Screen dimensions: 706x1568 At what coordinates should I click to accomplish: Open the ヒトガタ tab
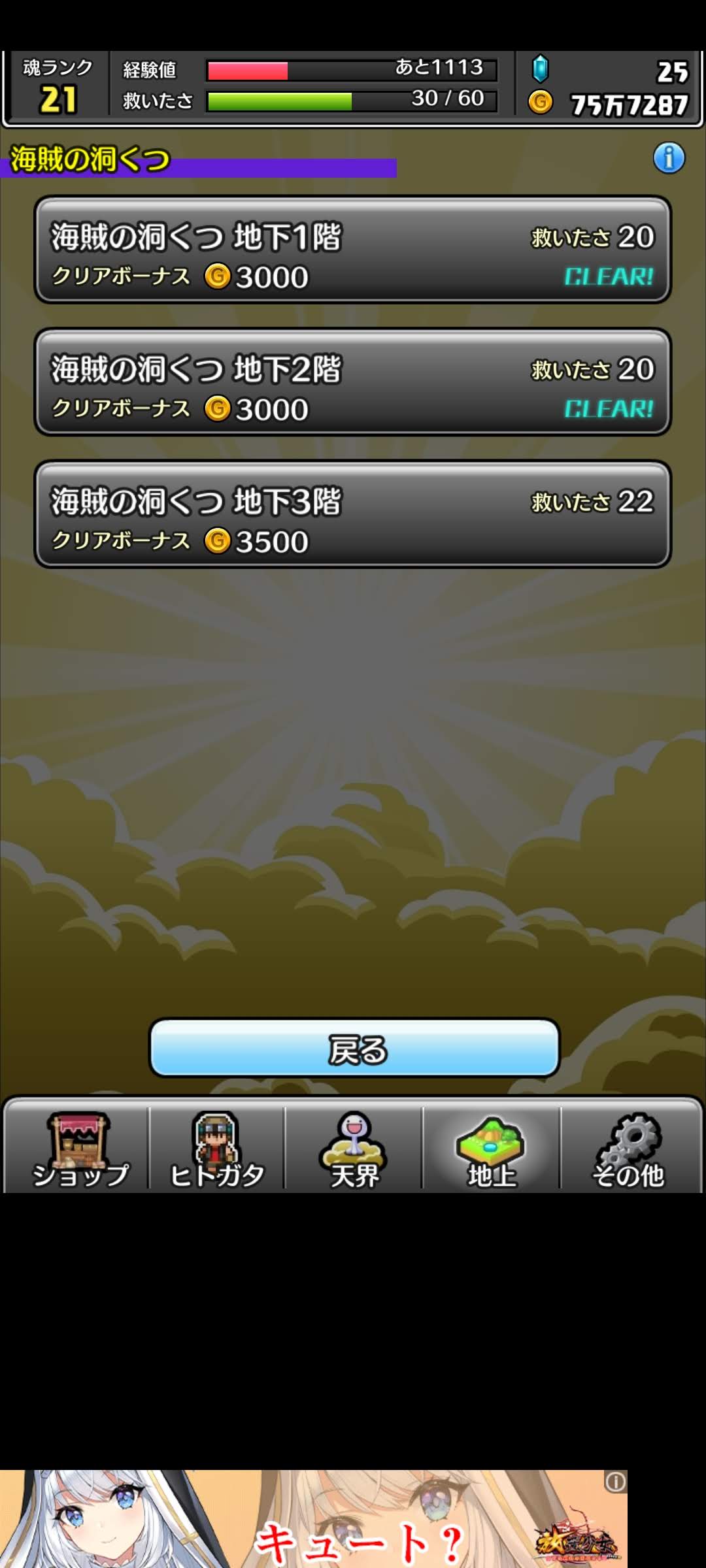(217, 1150)
